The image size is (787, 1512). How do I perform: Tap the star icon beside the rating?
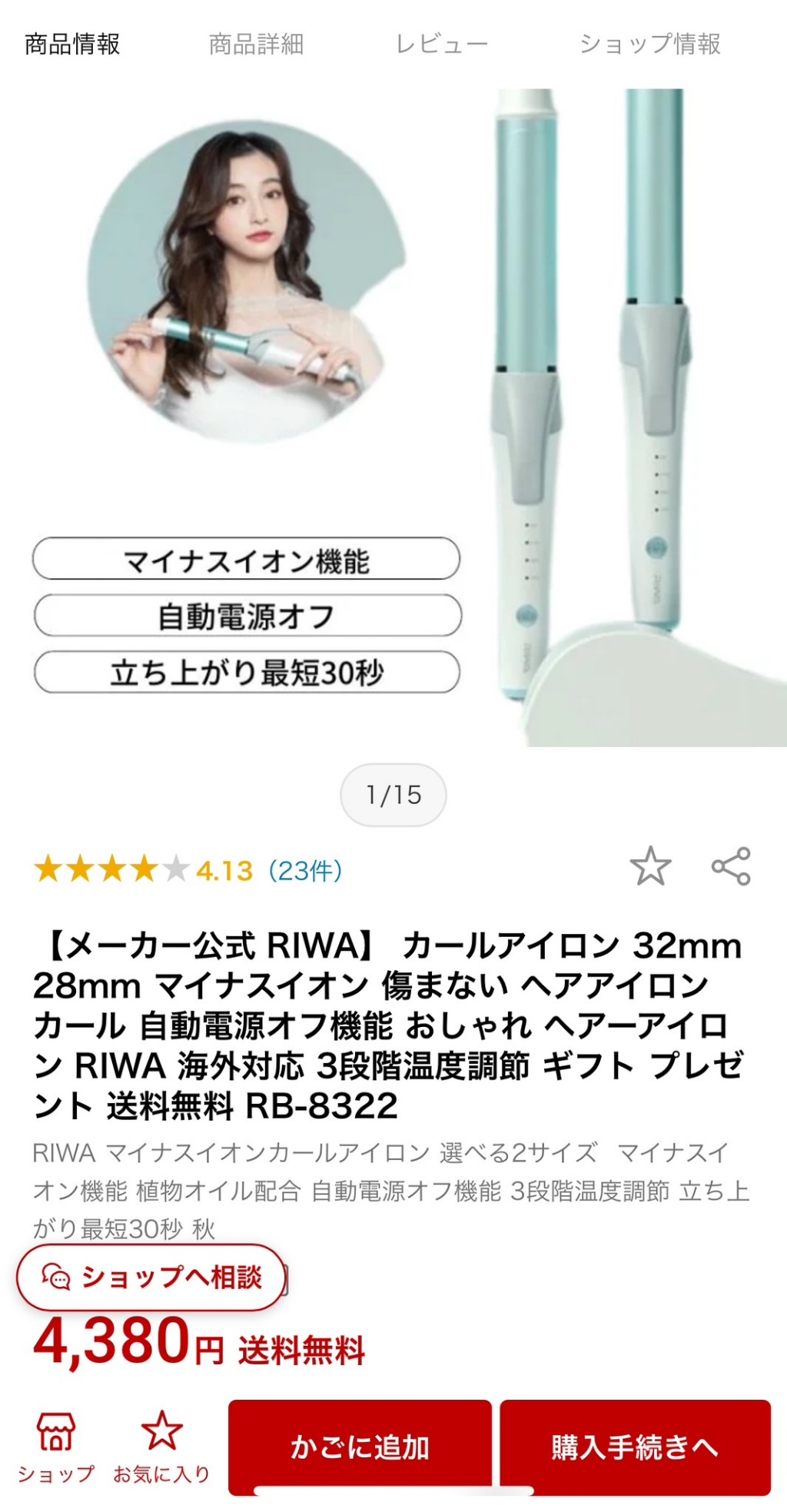pos(650,866)
